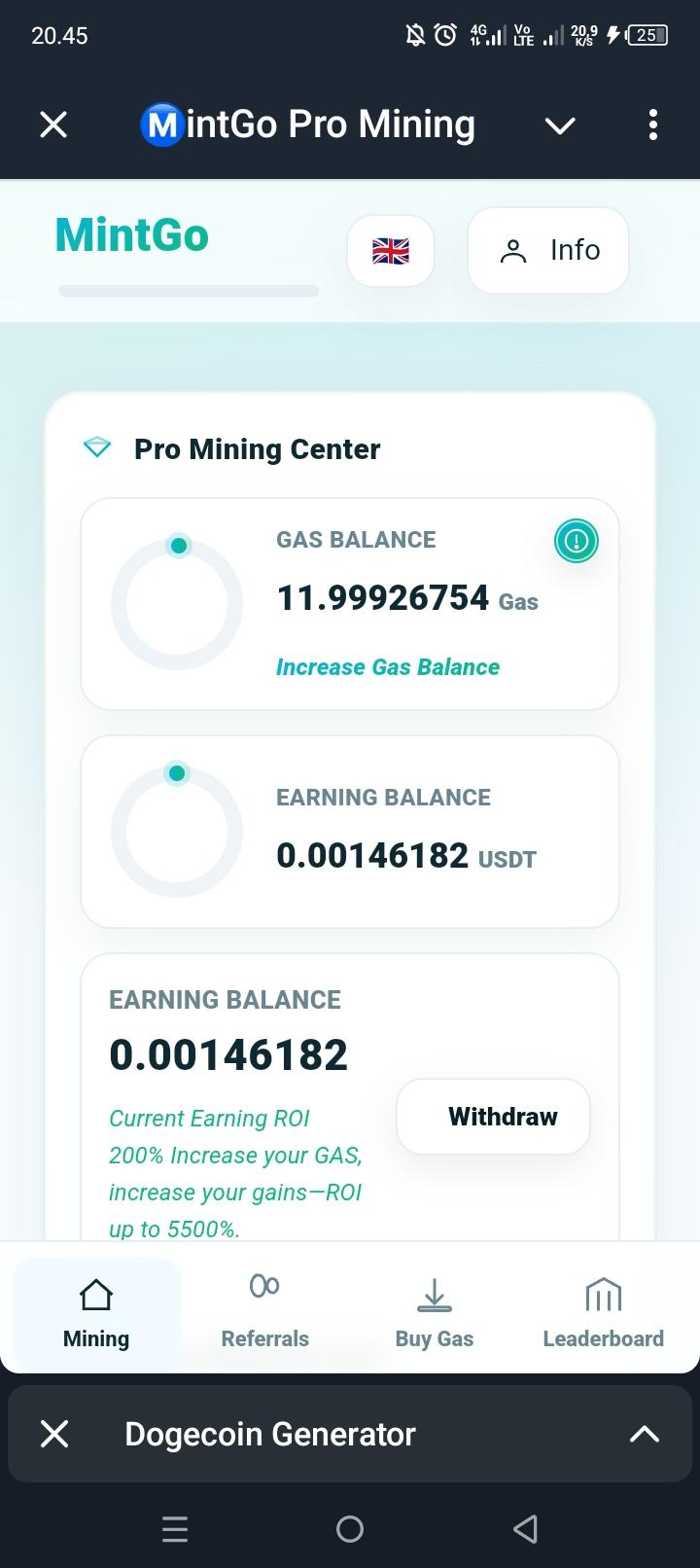This screenshot has width=700, height=1568.
Task: Expand the Dogecoin Generator panel
Action: tap(645, 1434)
